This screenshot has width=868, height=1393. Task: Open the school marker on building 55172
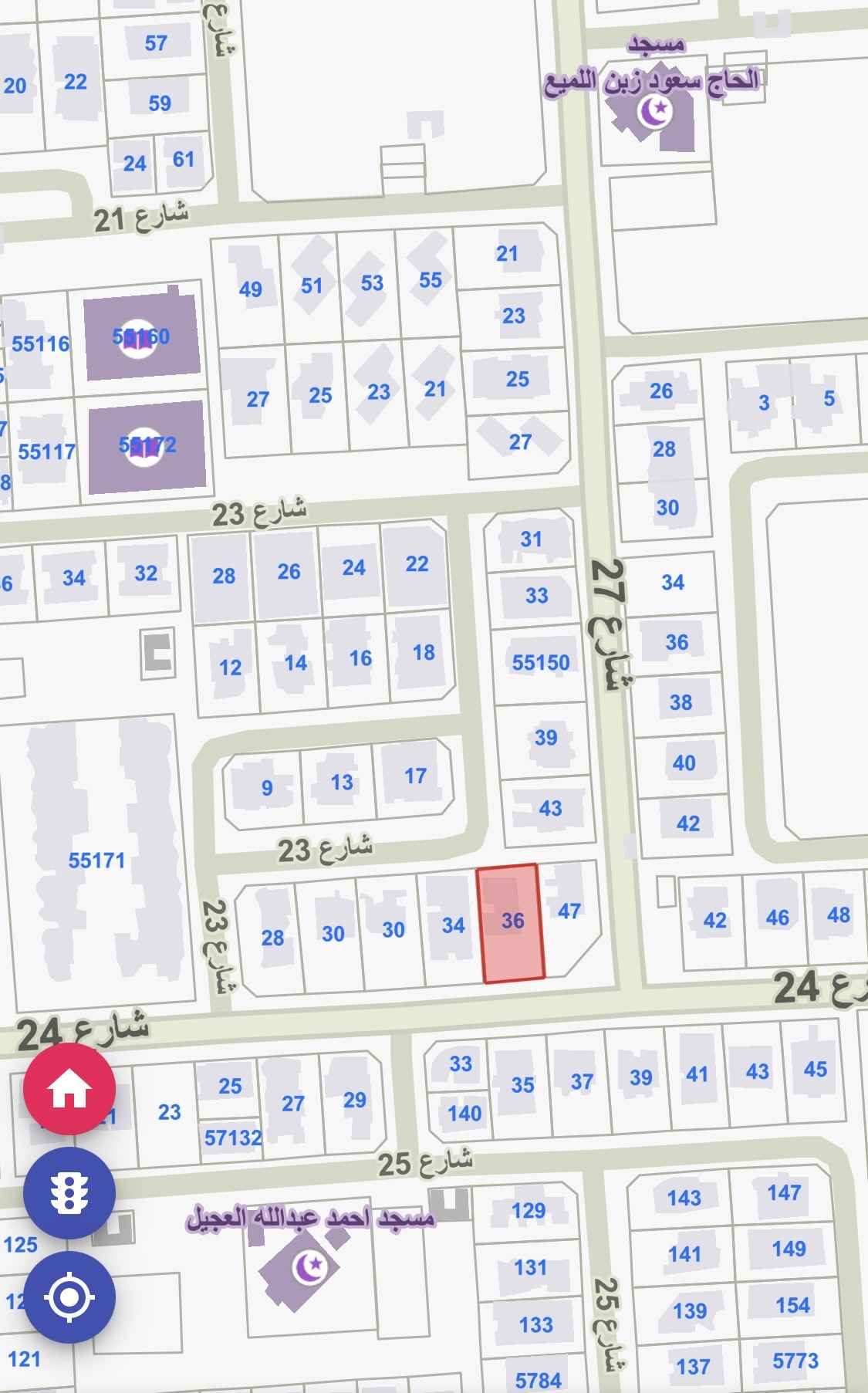pos(143,446)
